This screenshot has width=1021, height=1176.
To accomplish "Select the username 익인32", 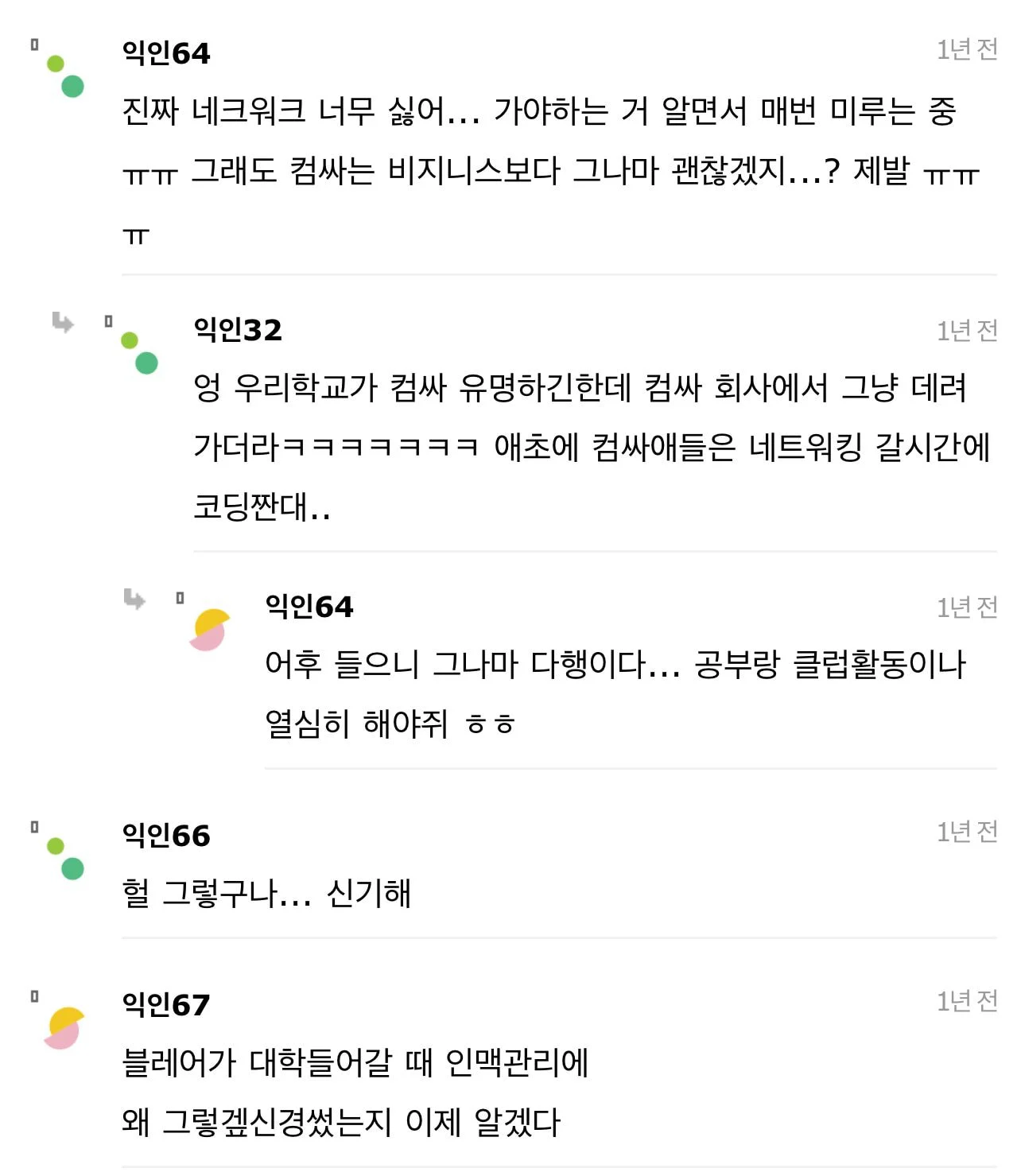I will point(239,328).
